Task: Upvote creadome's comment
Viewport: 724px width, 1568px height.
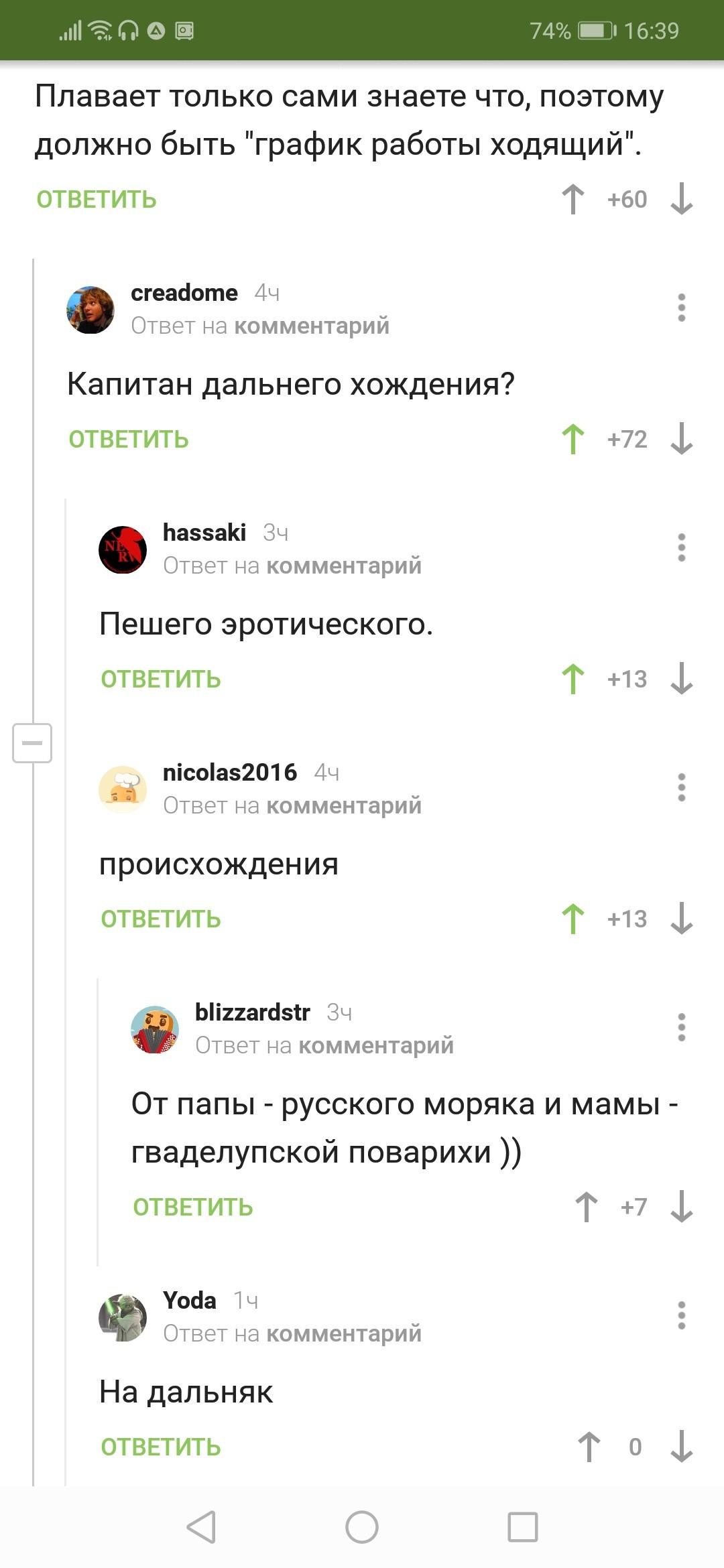Action: (x=573, y=440)
